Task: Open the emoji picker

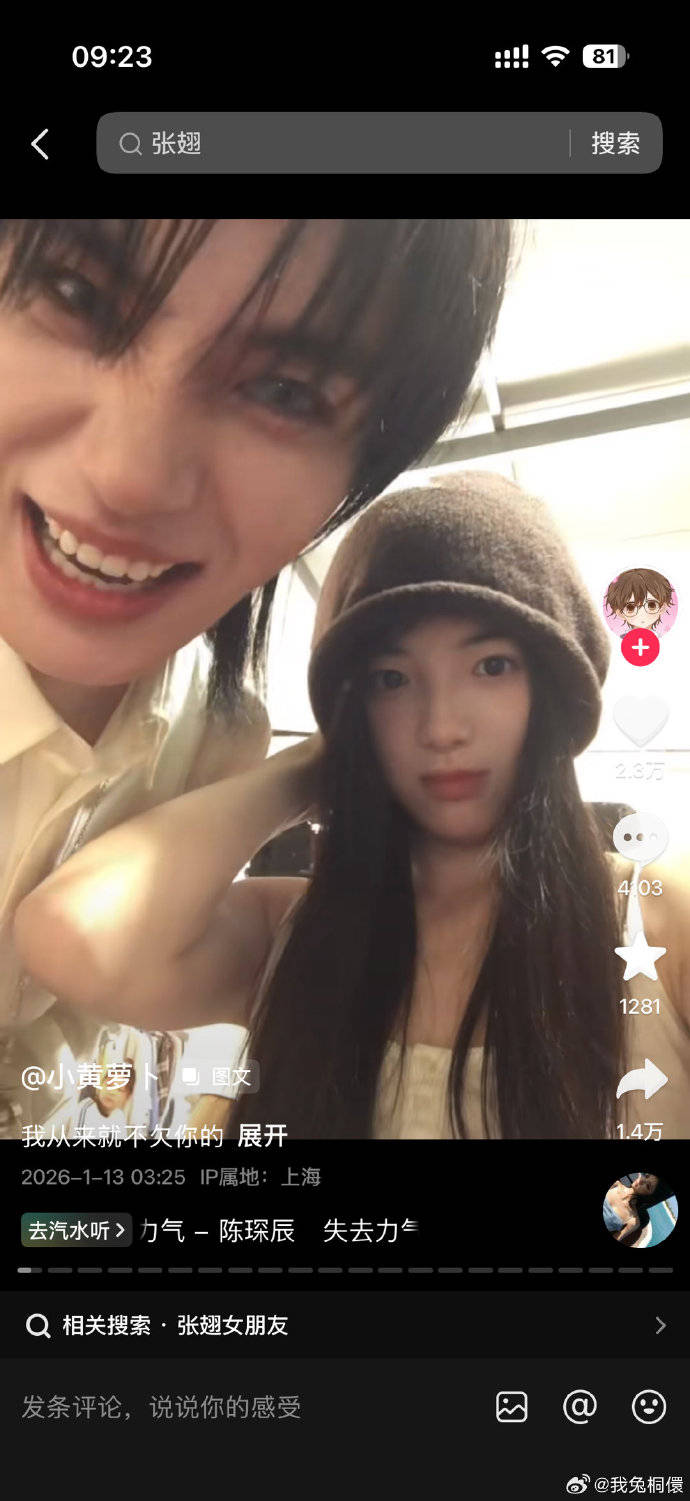Action: pos(649,1407)
